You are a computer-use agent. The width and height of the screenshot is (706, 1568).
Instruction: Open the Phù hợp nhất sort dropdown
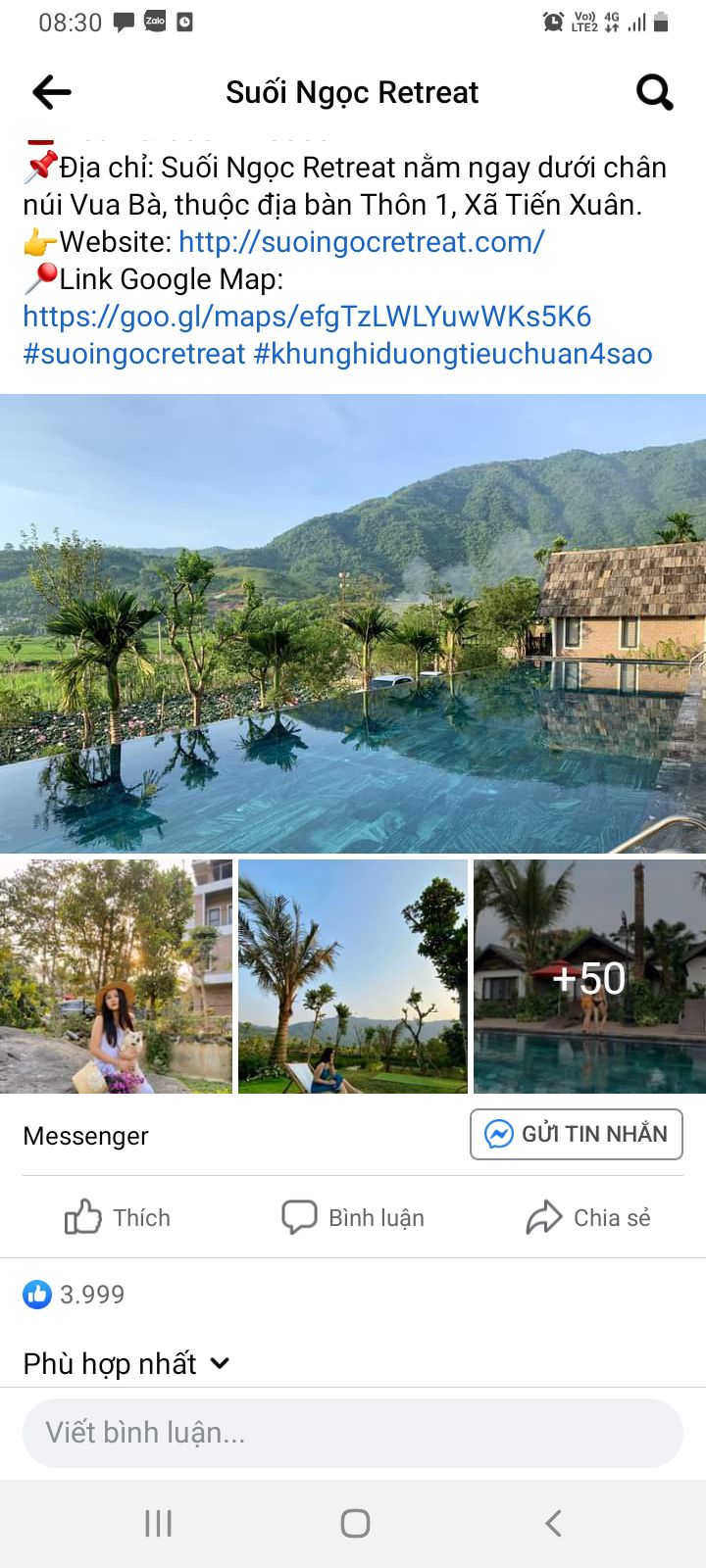[x=113, y=1362]
